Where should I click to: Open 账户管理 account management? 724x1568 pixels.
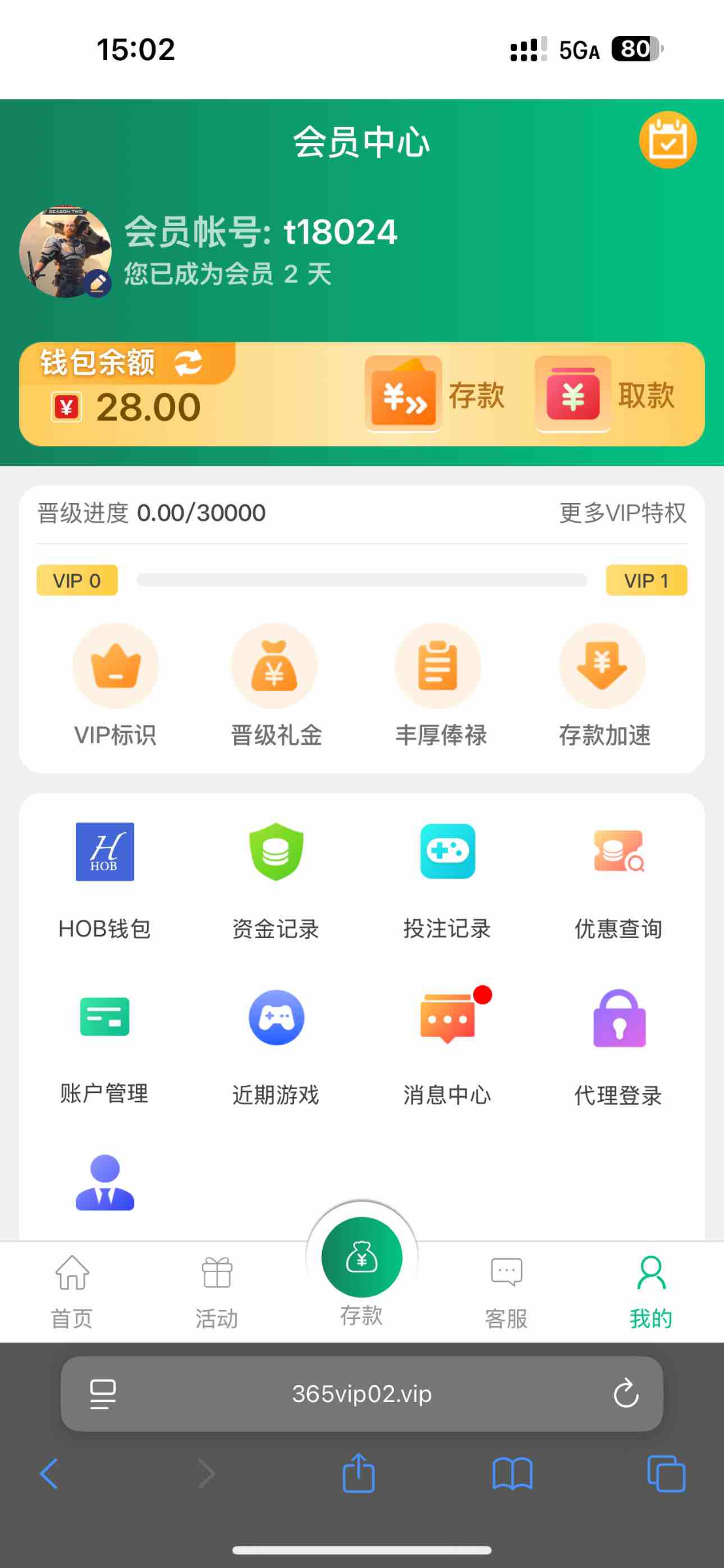click(105, 1043)
